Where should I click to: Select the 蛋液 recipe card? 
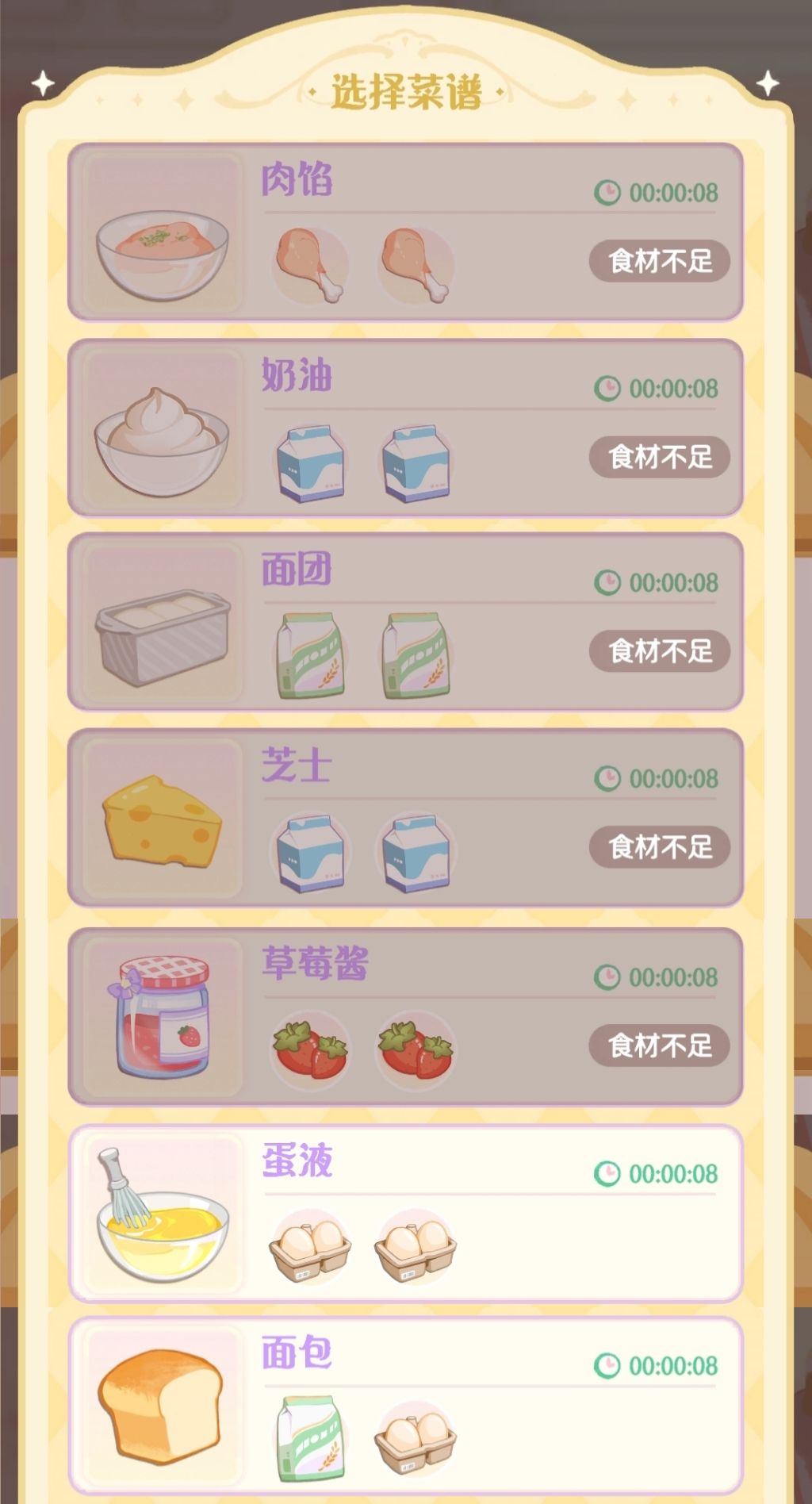406,1214
